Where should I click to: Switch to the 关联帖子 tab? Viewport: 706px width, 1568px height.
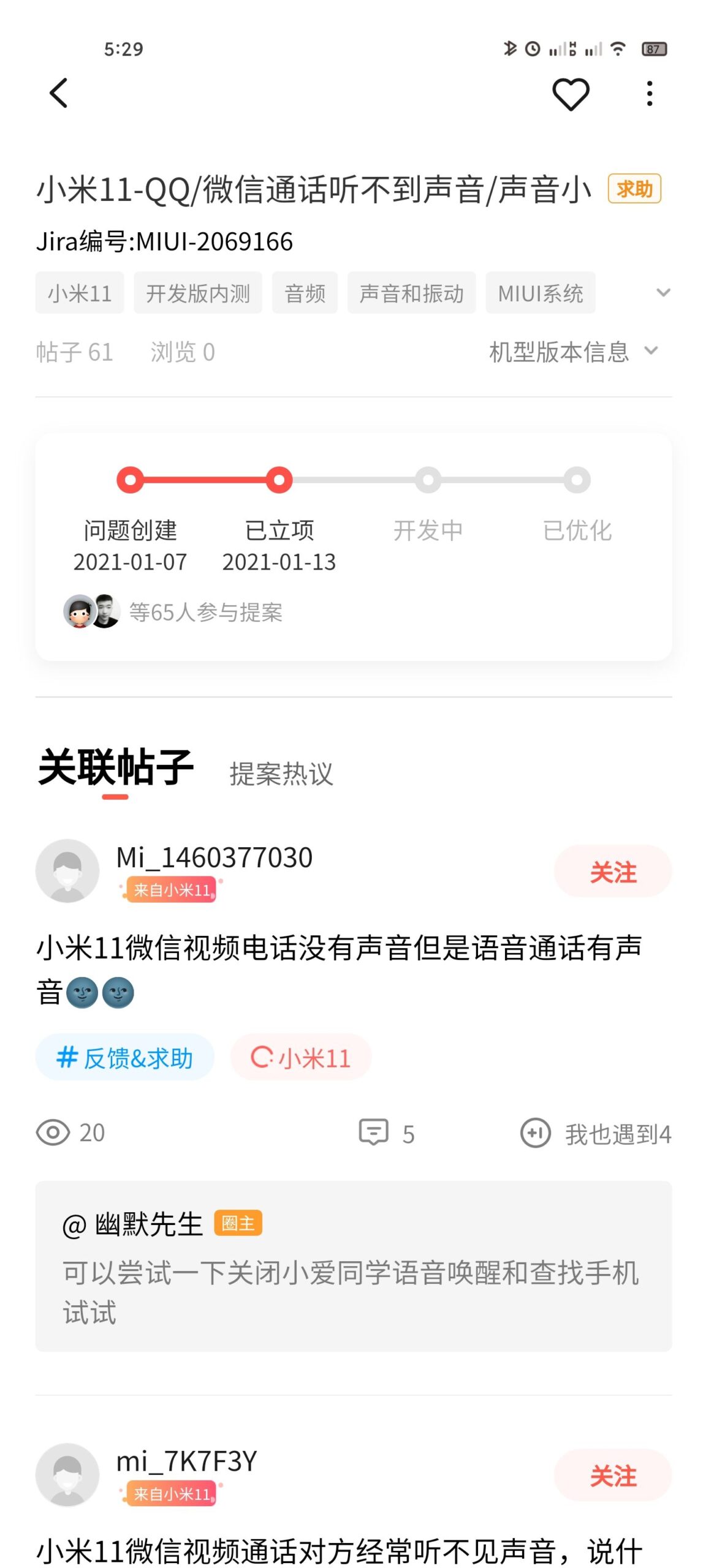115,767
